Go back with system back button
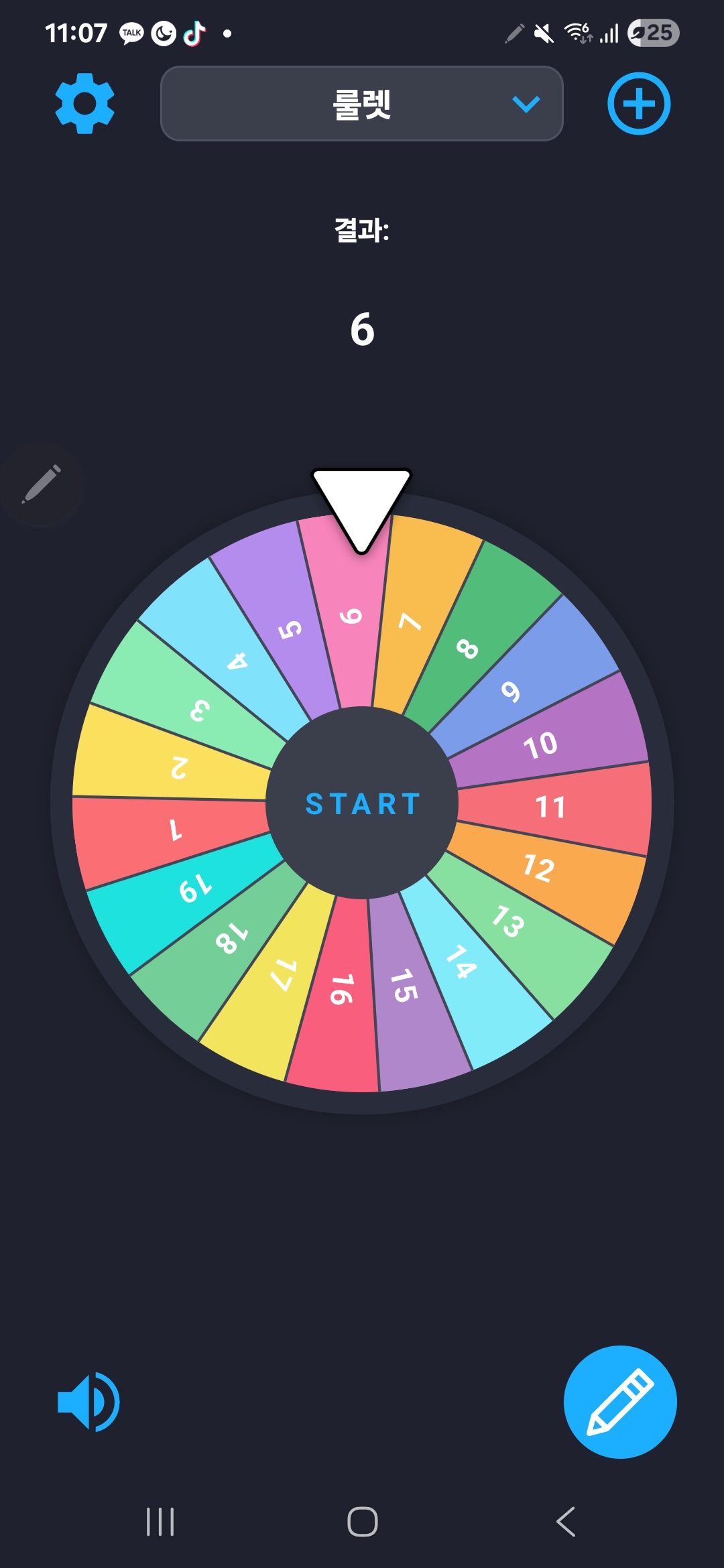Image resolution: width=724 pixels, height=1568 pixels. (x=566, y=1521)
